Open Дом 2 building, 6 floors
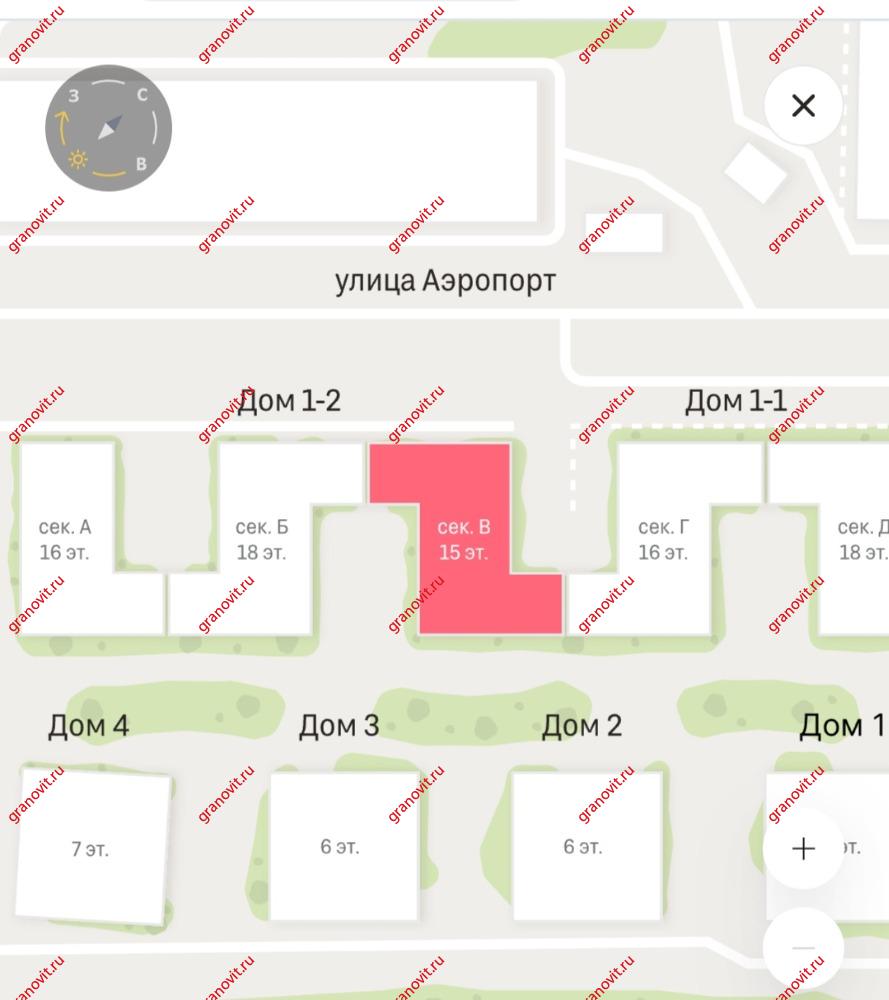The image size is (889, 1000). coord(583,846)
